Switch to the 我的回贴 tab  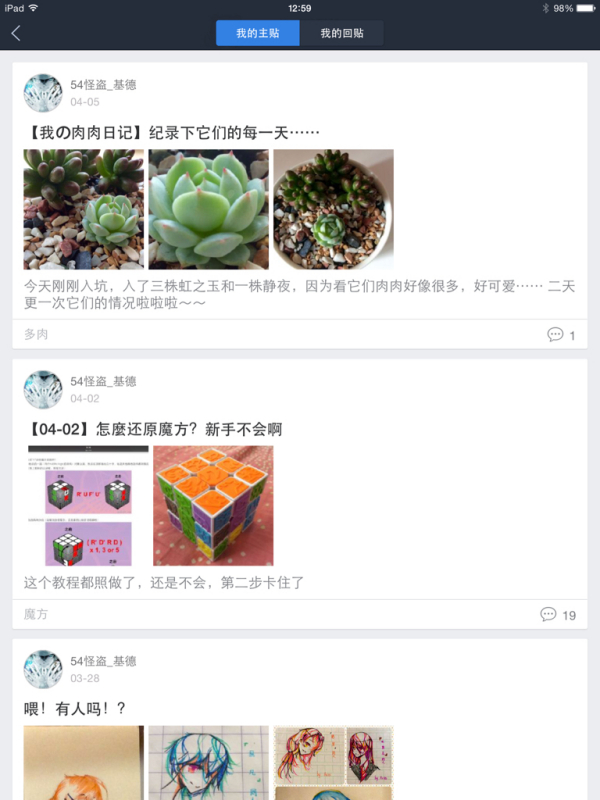point(341,33)
